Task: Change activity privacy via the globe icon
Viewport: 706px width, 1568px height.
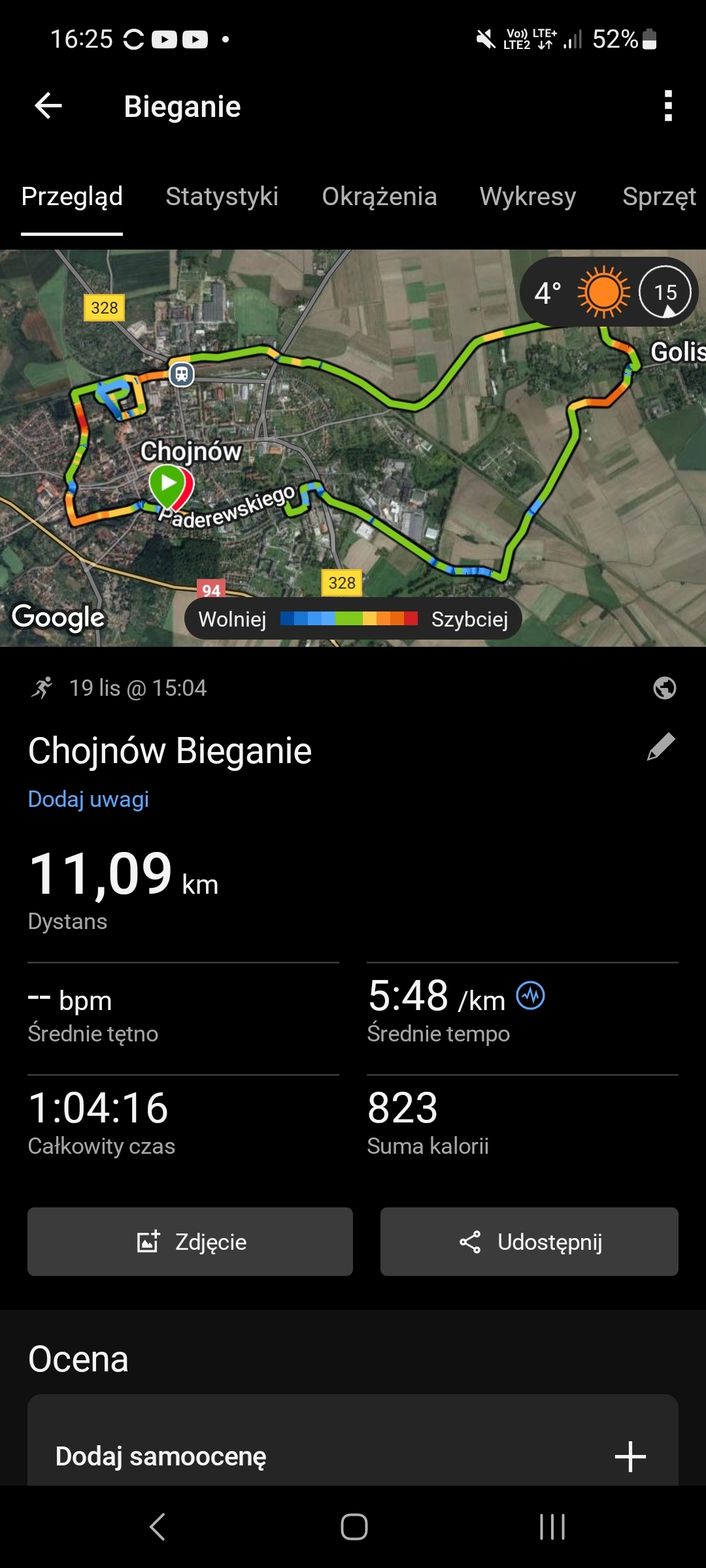Action: [665, 688]
